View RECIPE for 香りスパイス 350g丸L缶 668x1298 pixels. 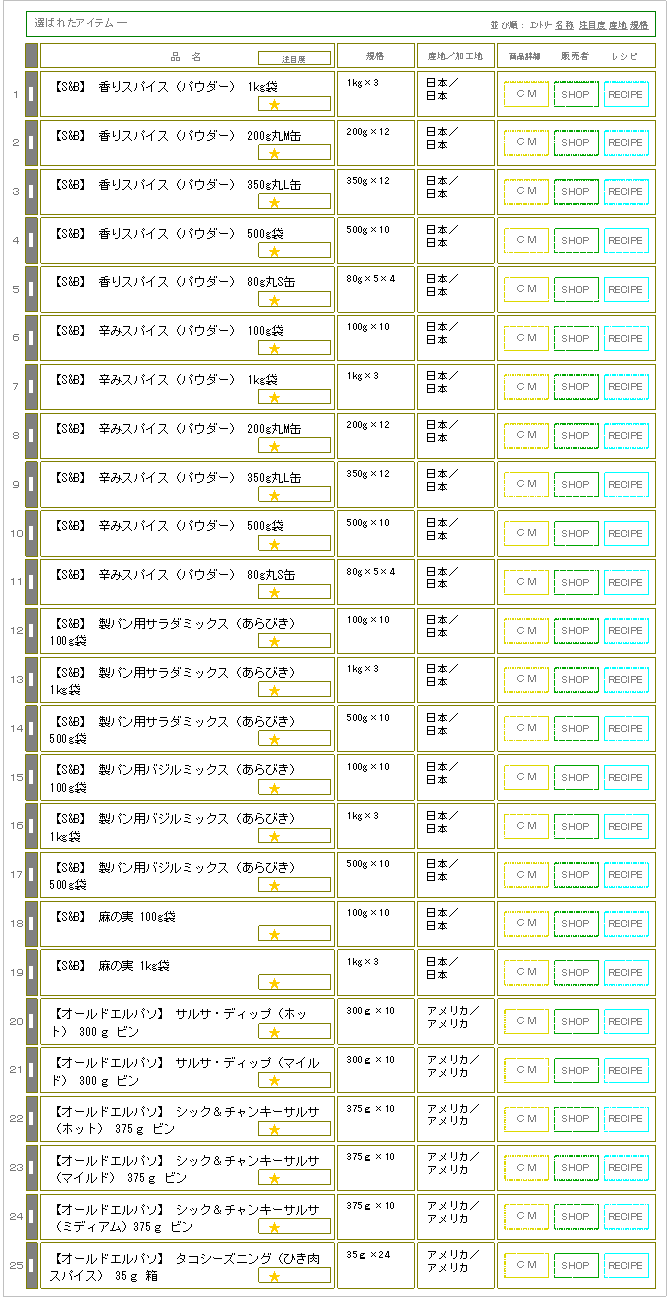626,192
